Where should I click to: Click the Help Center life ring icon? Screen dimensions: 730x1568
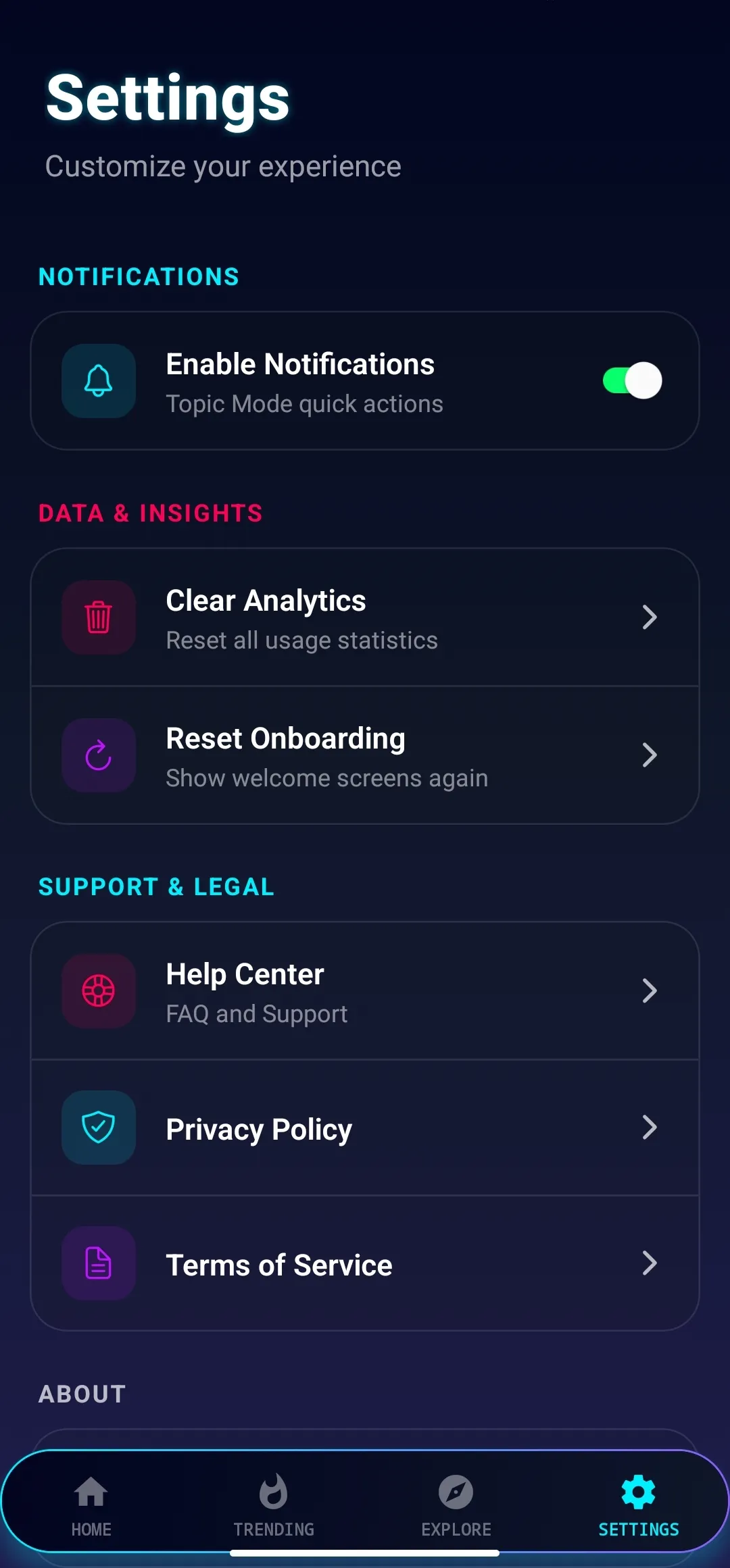[98, 991]
